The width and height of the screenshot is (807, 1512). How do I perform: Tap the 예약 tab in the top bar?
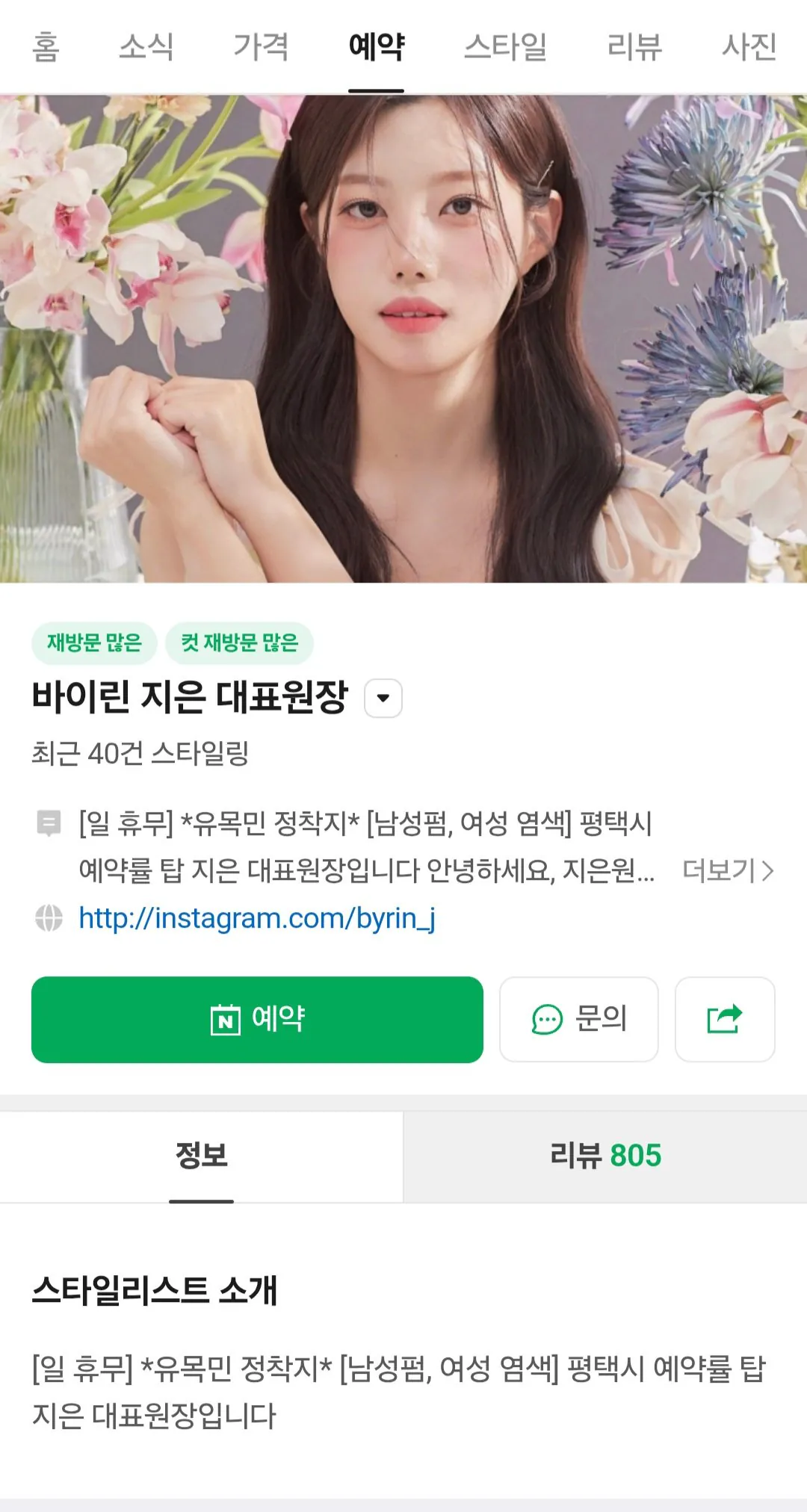(x=377, y=46)
